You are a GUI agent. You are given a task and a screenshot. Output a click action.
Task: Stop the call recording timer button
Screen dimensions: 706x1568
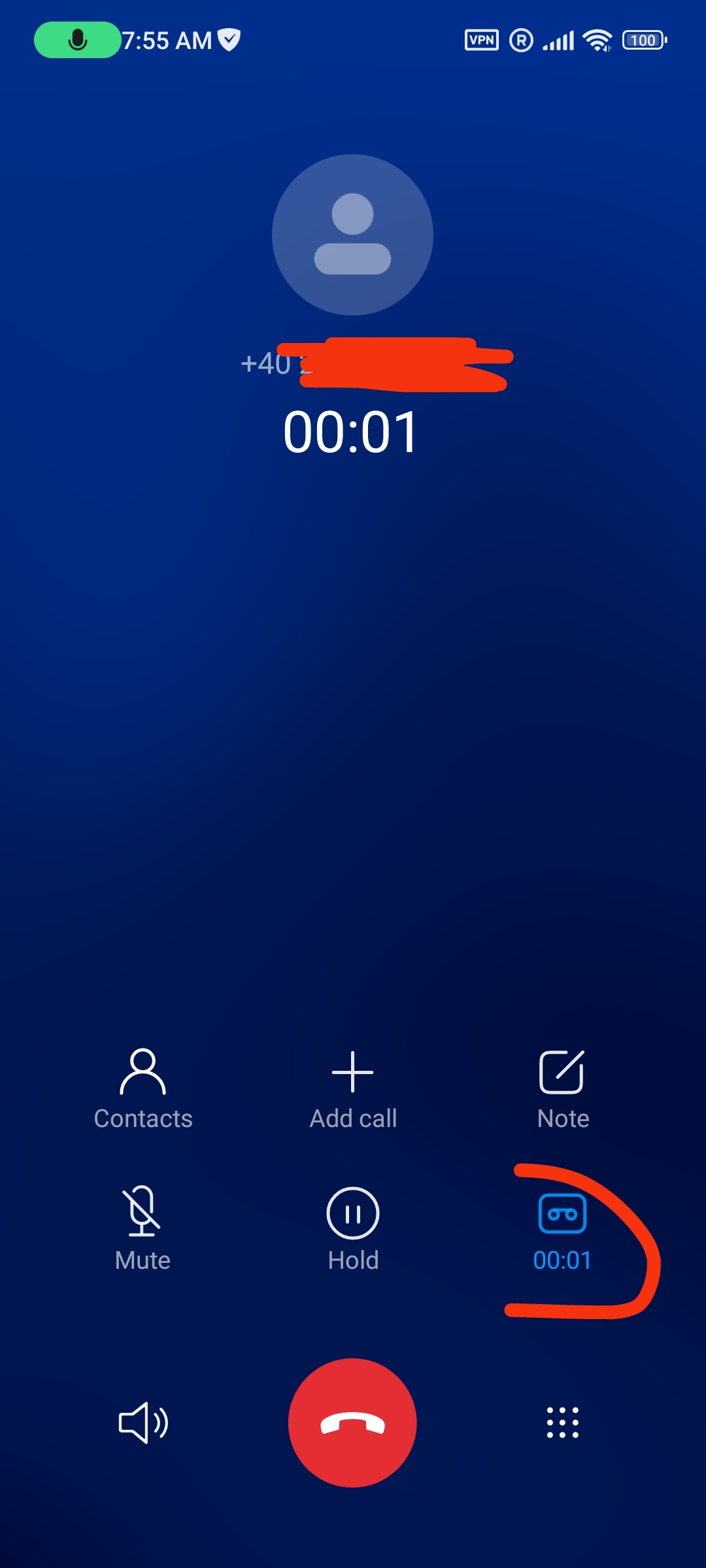click(x=562, y=1232)
